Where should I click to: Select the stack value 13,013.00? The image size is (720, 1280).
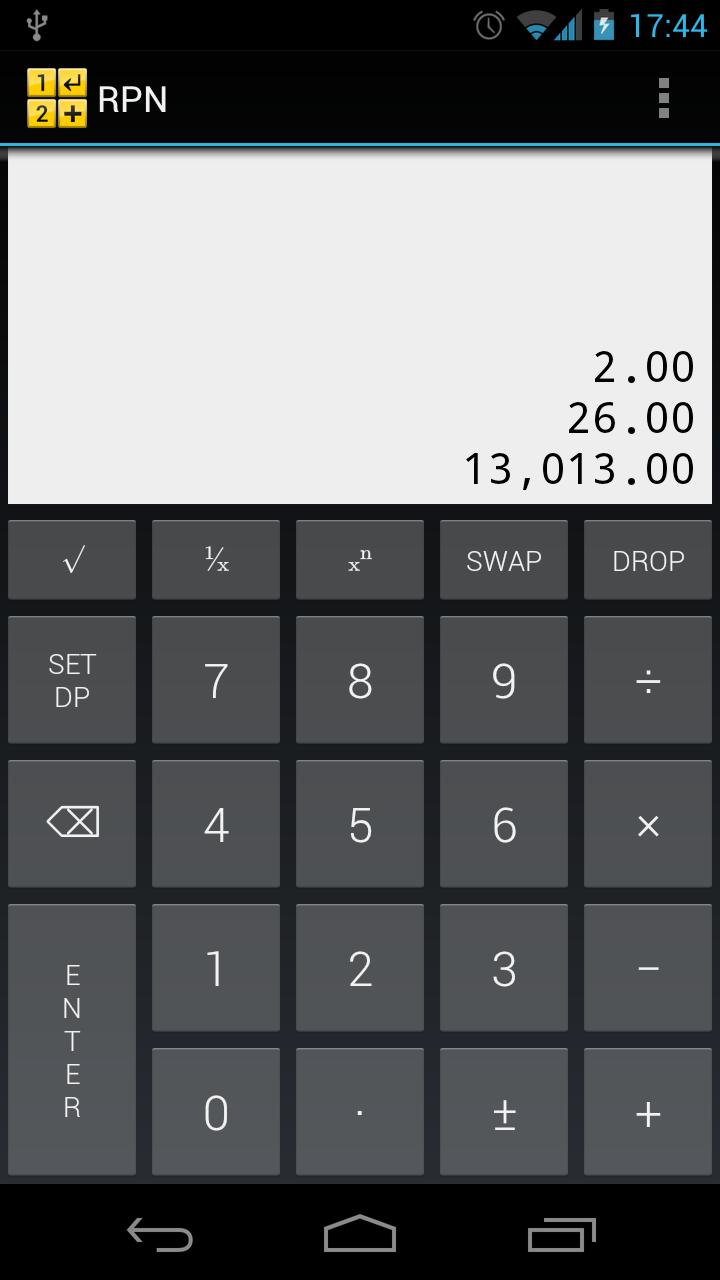tap(578, 466)
